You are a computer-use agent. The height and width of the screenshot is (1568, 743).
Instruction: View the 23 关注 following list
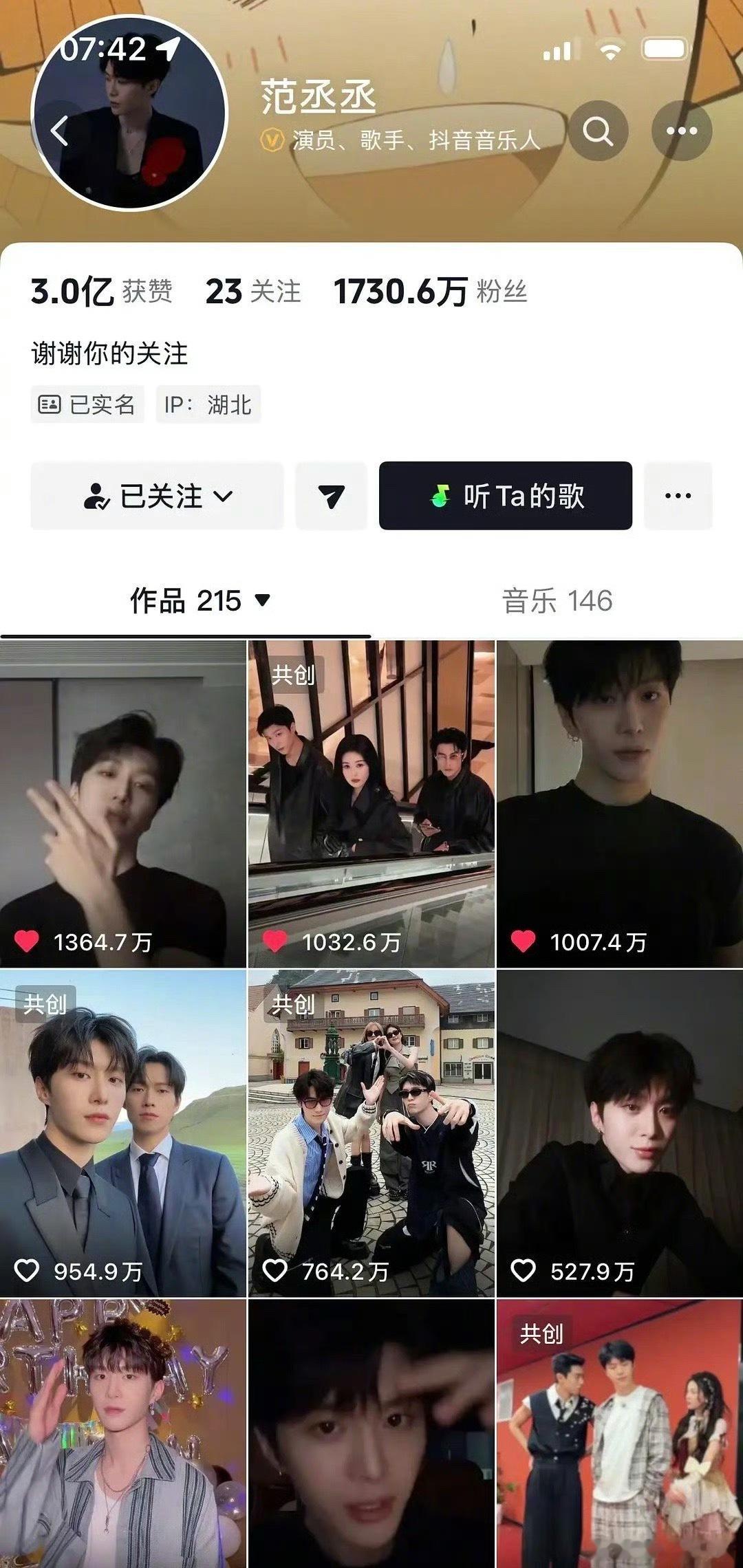[253, 292]
